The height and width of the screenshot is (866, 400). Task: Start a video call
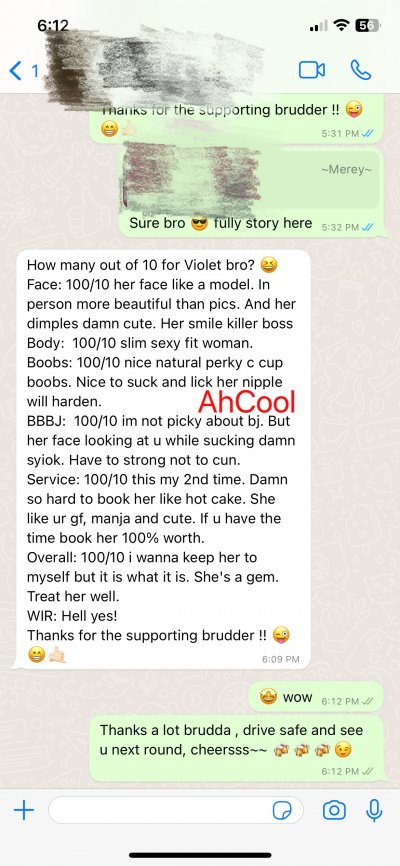coord(312,70)
